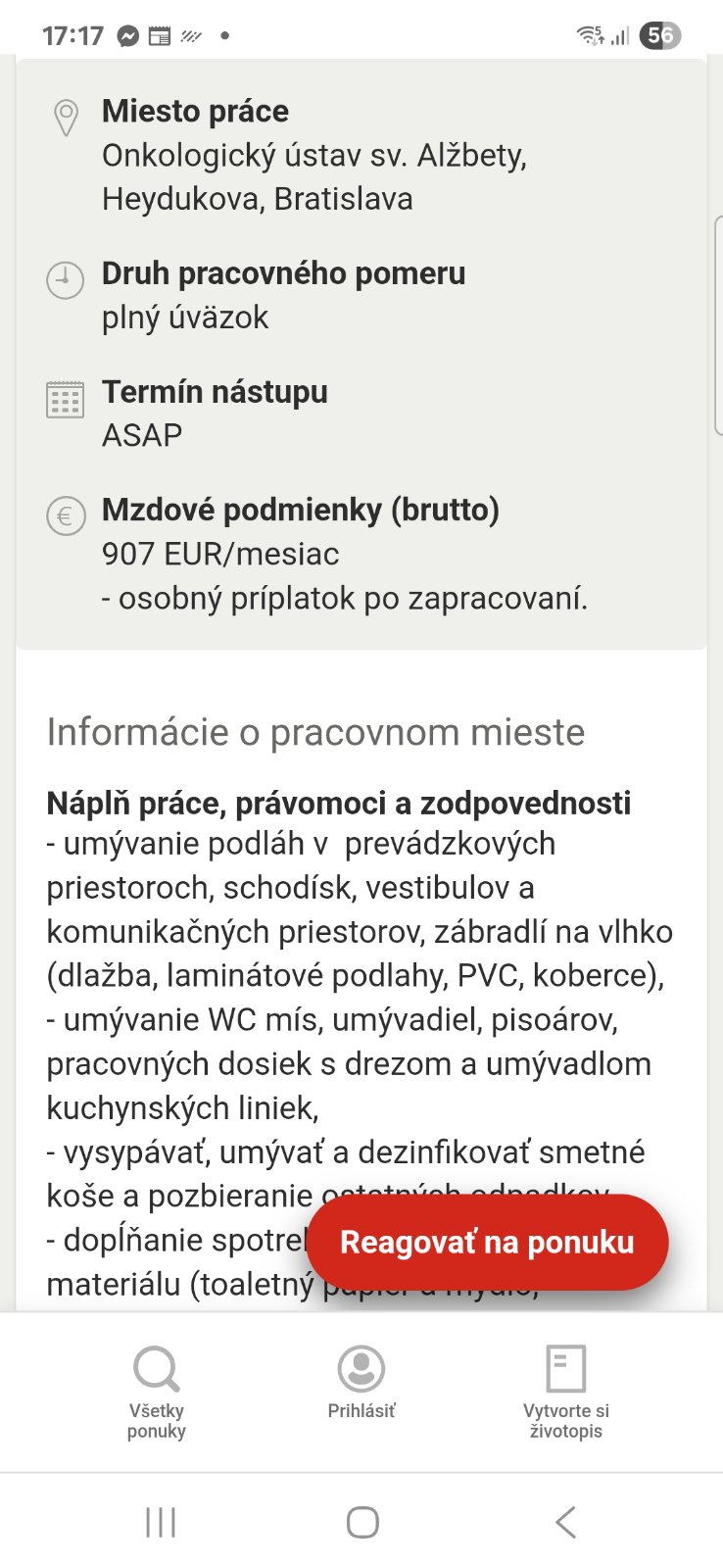Open the Vytvorte si životopis tab
Viewport: 723px width, 1568px height.
coord(565,1392)
